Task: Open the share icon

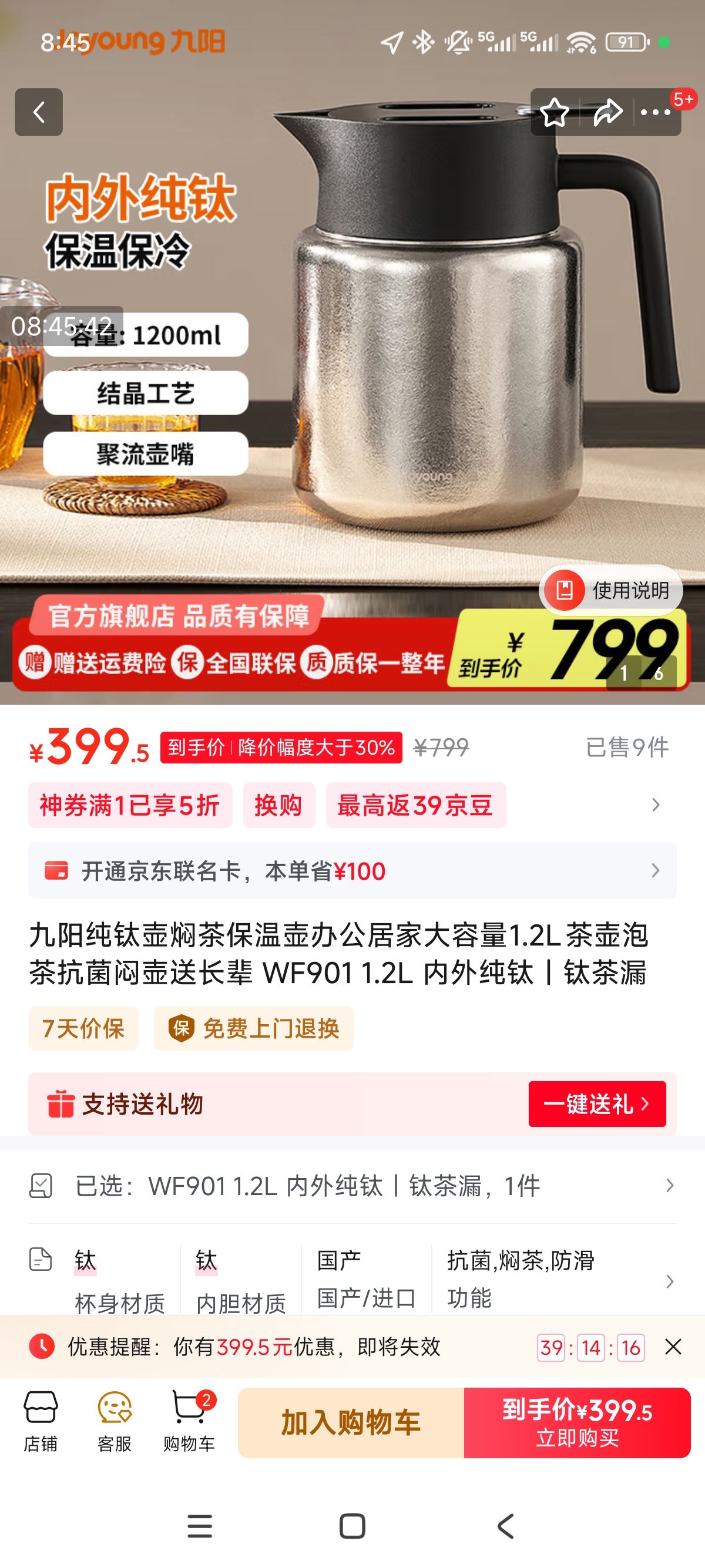Action: click(x=606, y=113)
